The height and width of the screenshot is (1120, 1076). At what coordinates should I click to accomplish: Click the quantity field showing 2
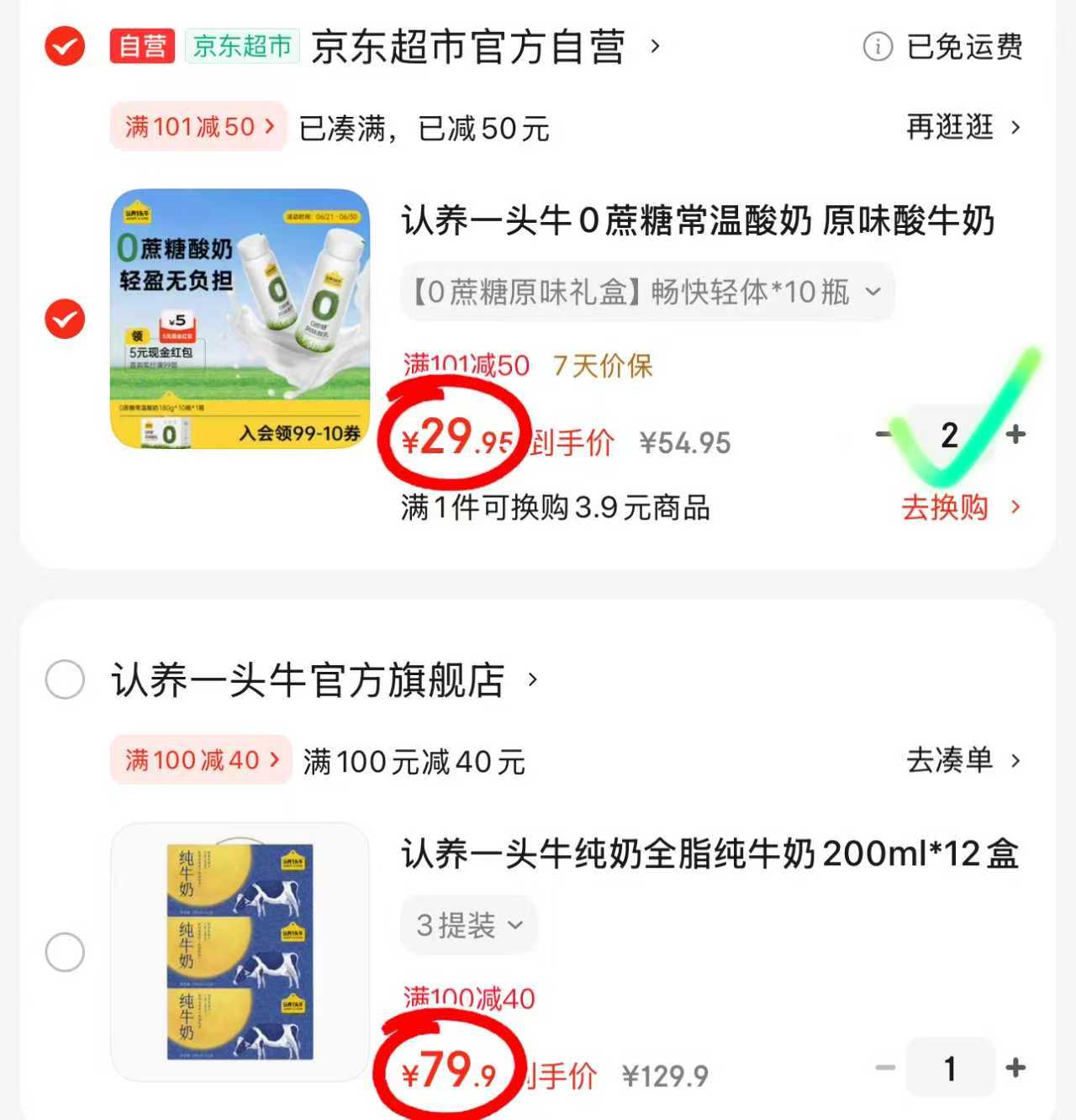click(951, 434)
